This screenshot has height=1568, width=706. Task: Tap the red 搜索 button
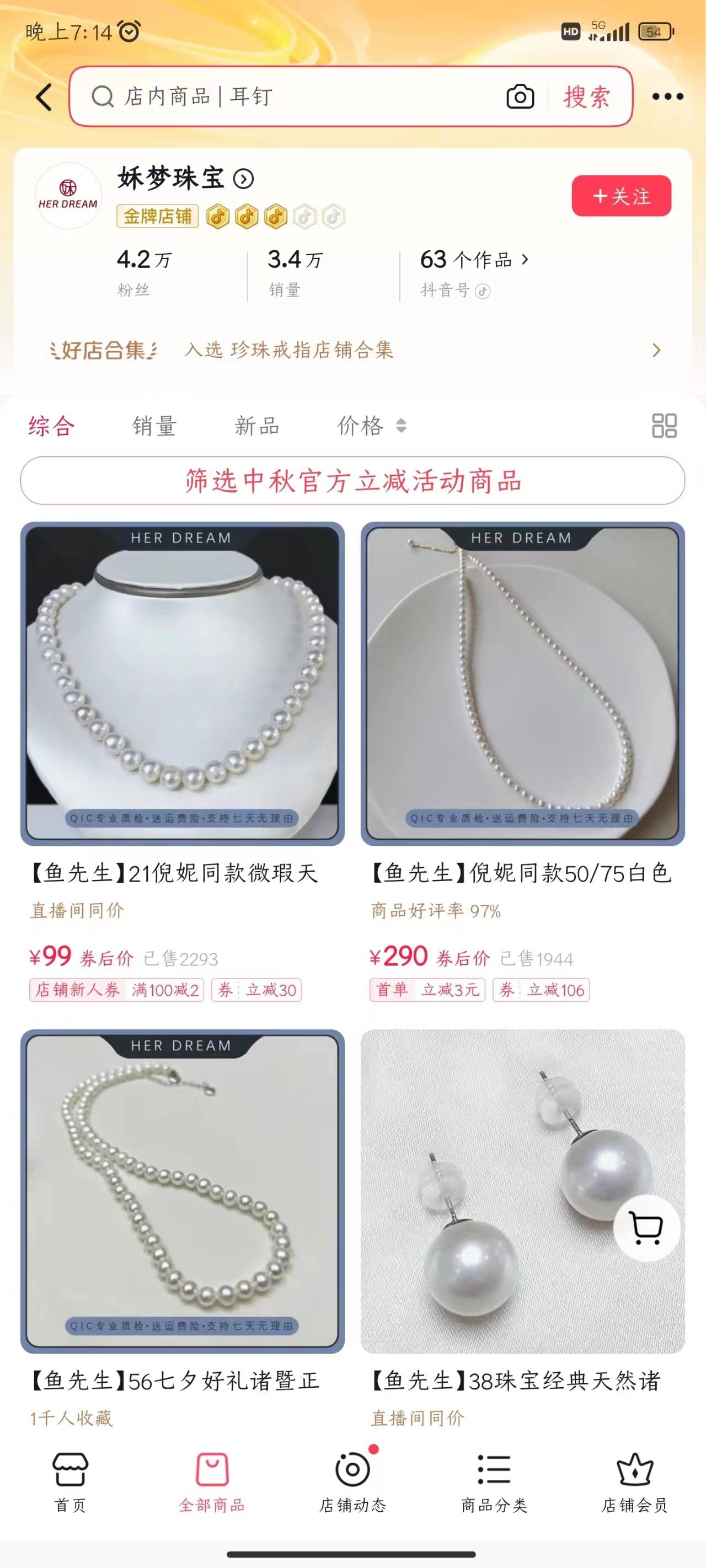(587, 97)
